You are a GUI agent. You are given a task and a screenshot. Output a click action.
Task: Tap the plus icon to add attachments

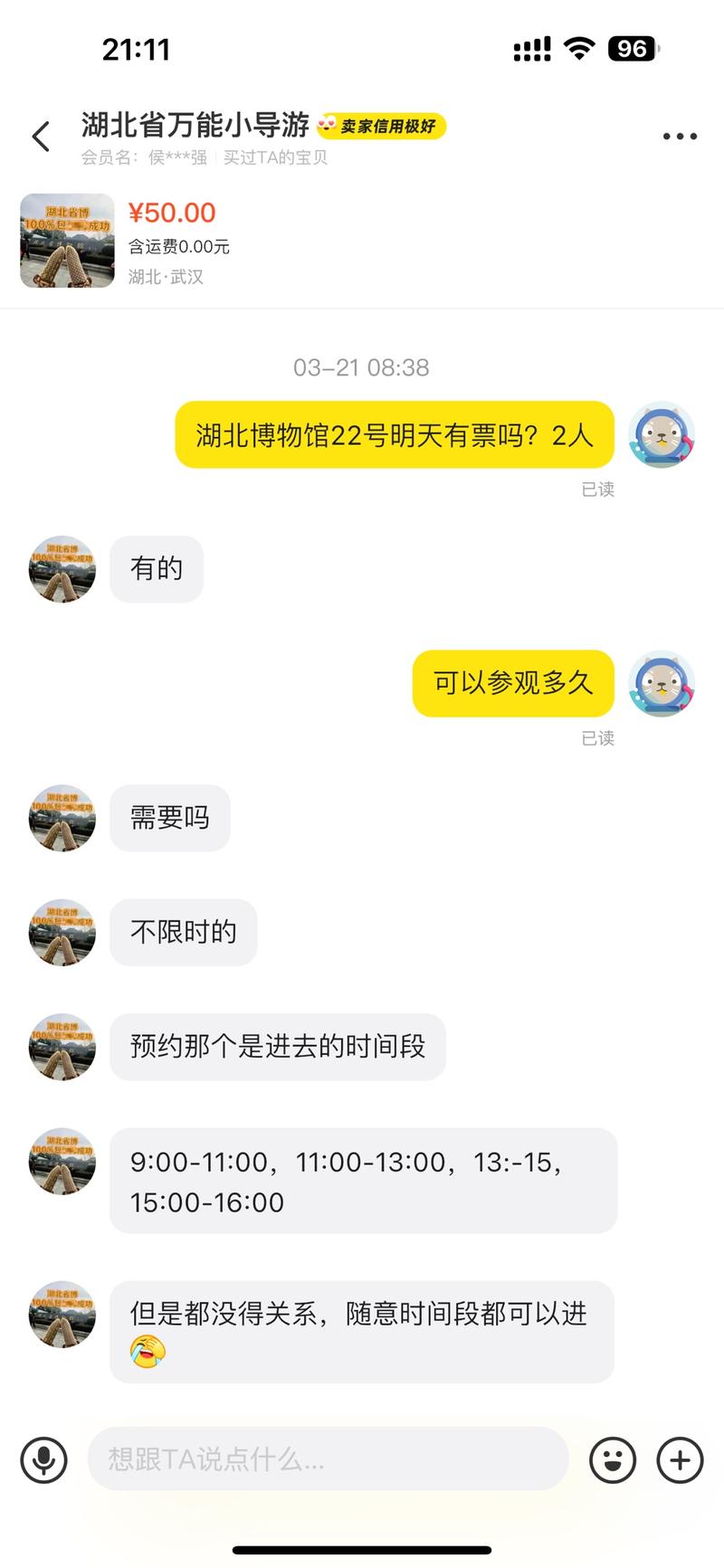679,1459
